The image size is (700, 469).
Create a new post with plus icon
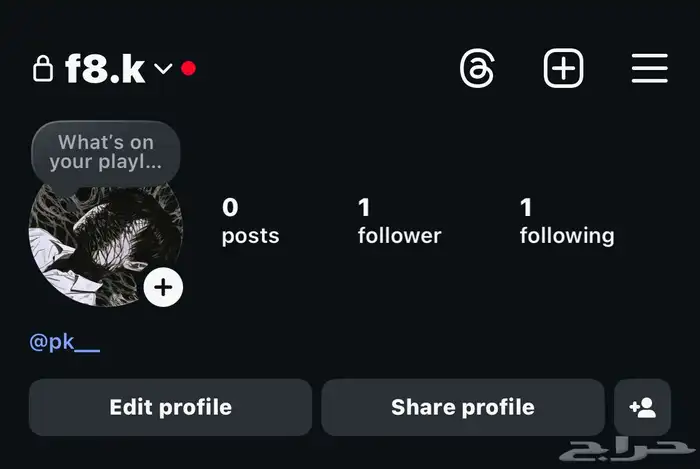[x=563, y=69]
